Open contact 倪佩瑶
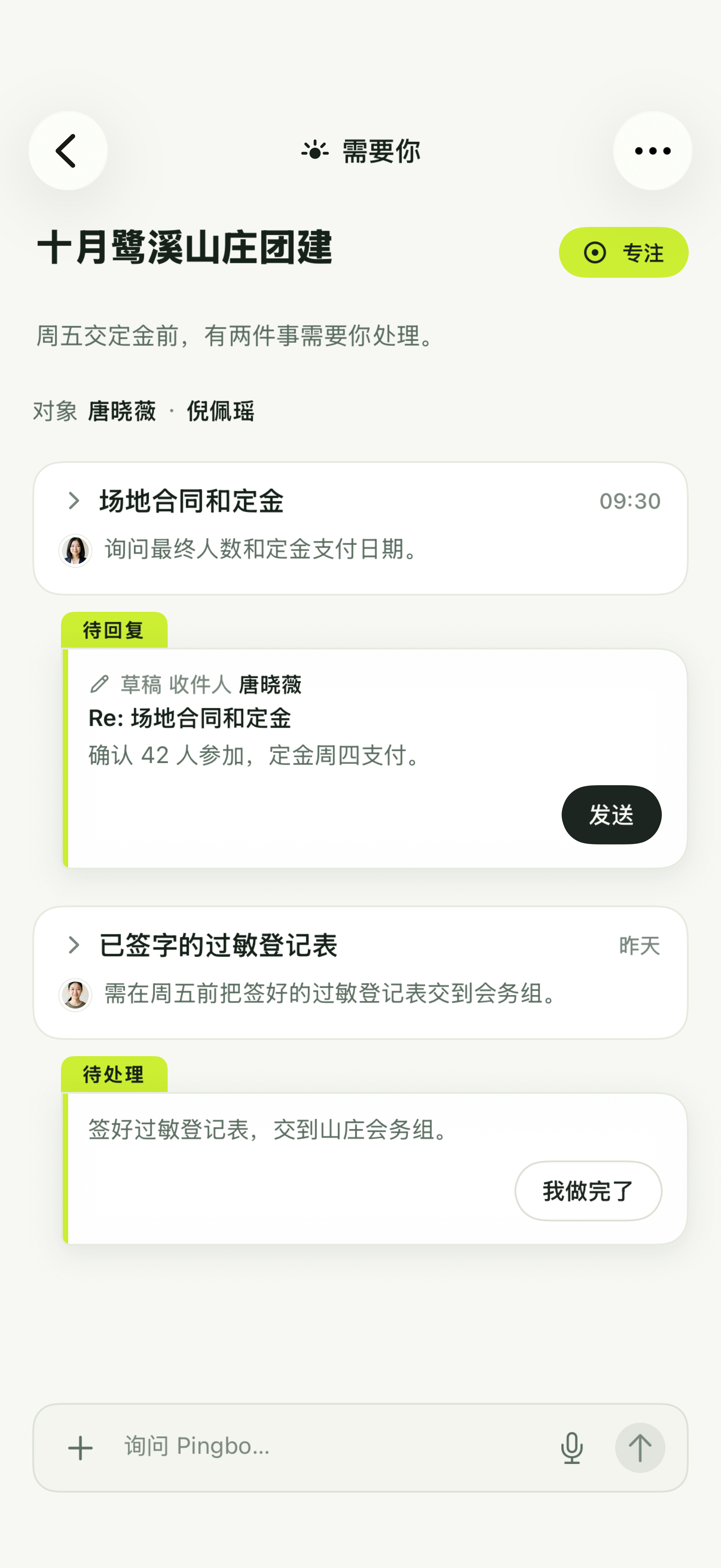This screenshot has height=1568, width=721. coord(220,411)
